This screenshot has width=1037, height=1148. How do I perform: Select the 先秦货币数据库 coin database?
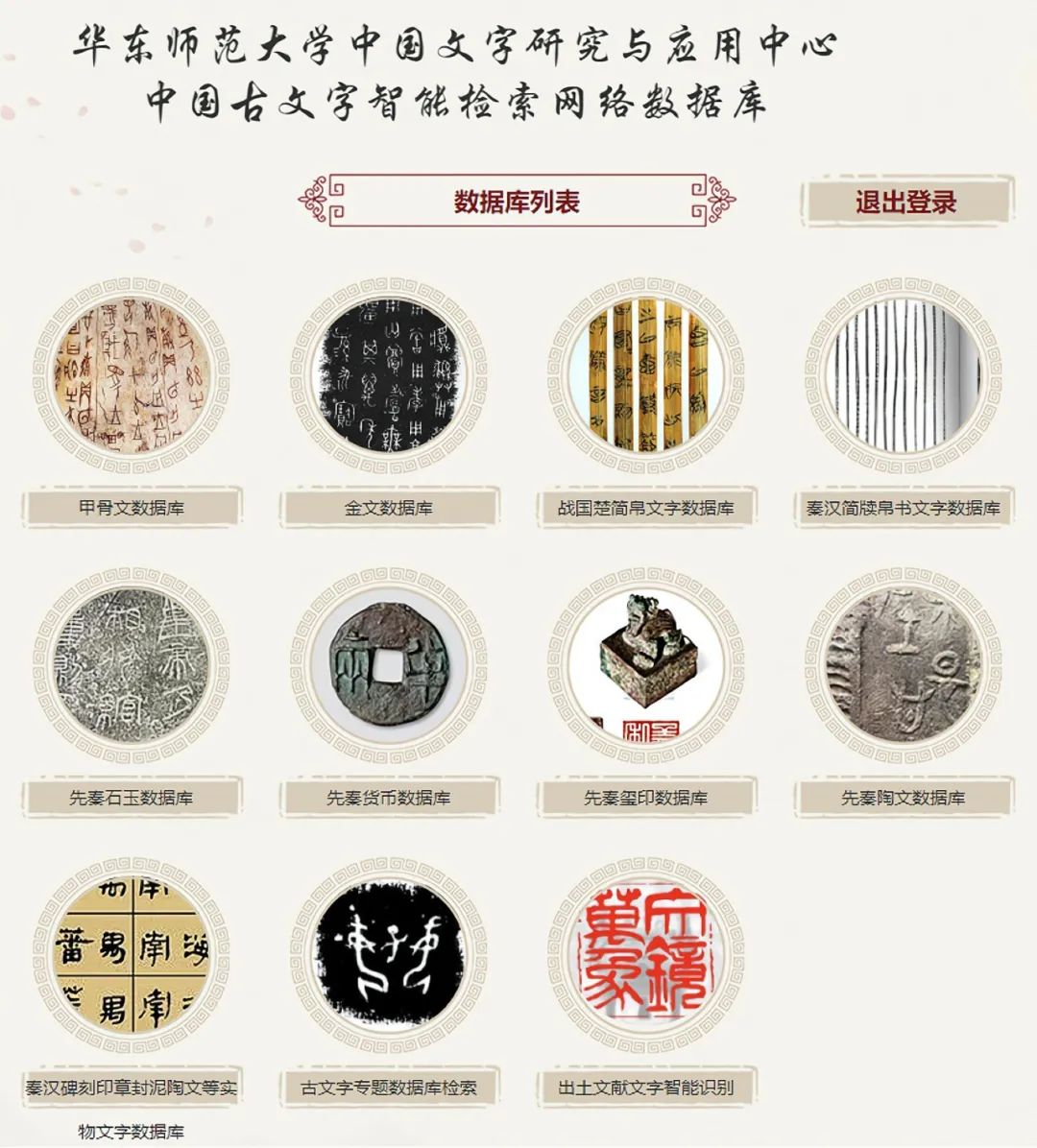click(389, 797)
